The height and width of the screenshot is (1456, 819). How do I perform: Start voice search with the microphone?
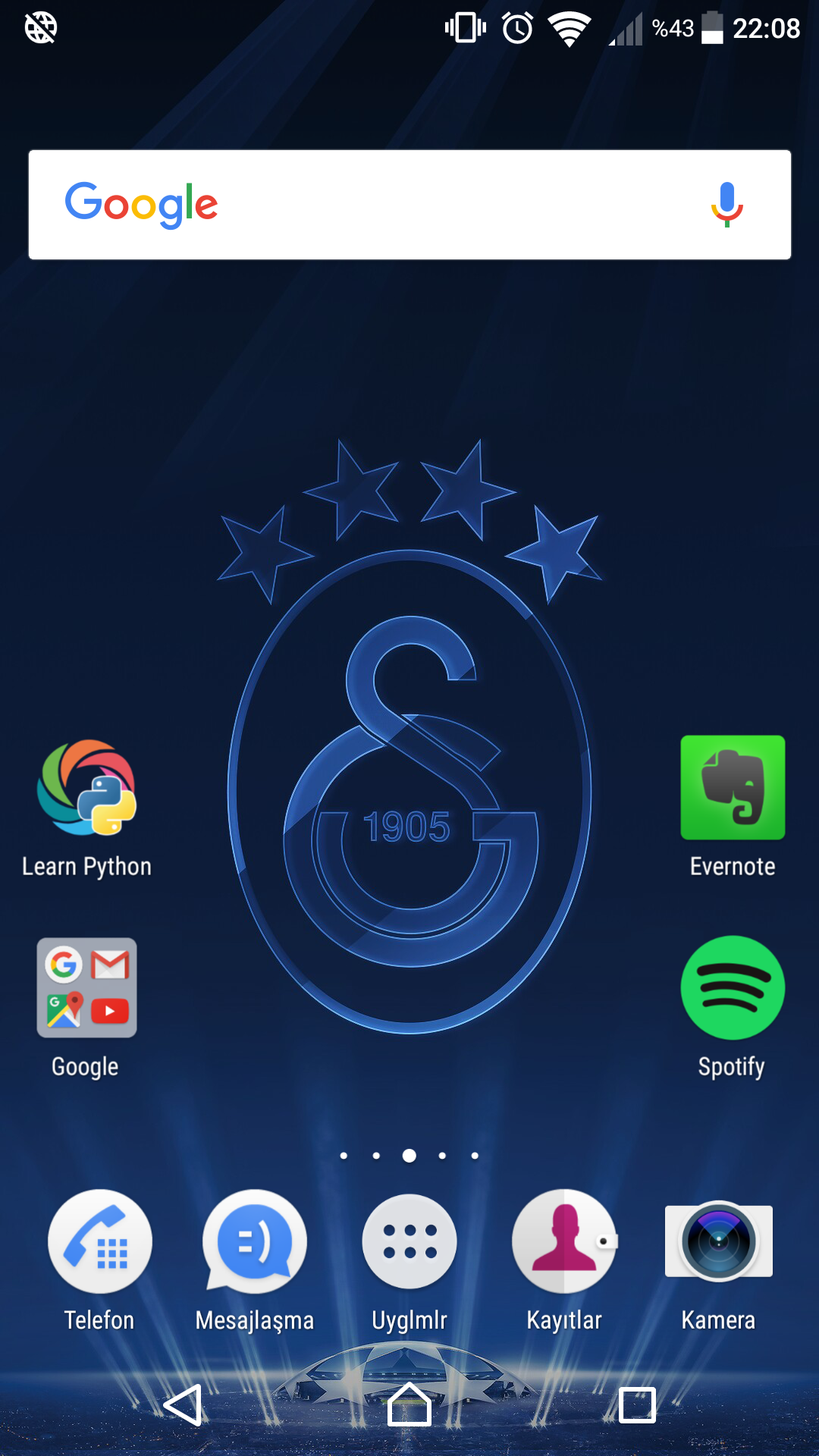(x=726, y=205)
